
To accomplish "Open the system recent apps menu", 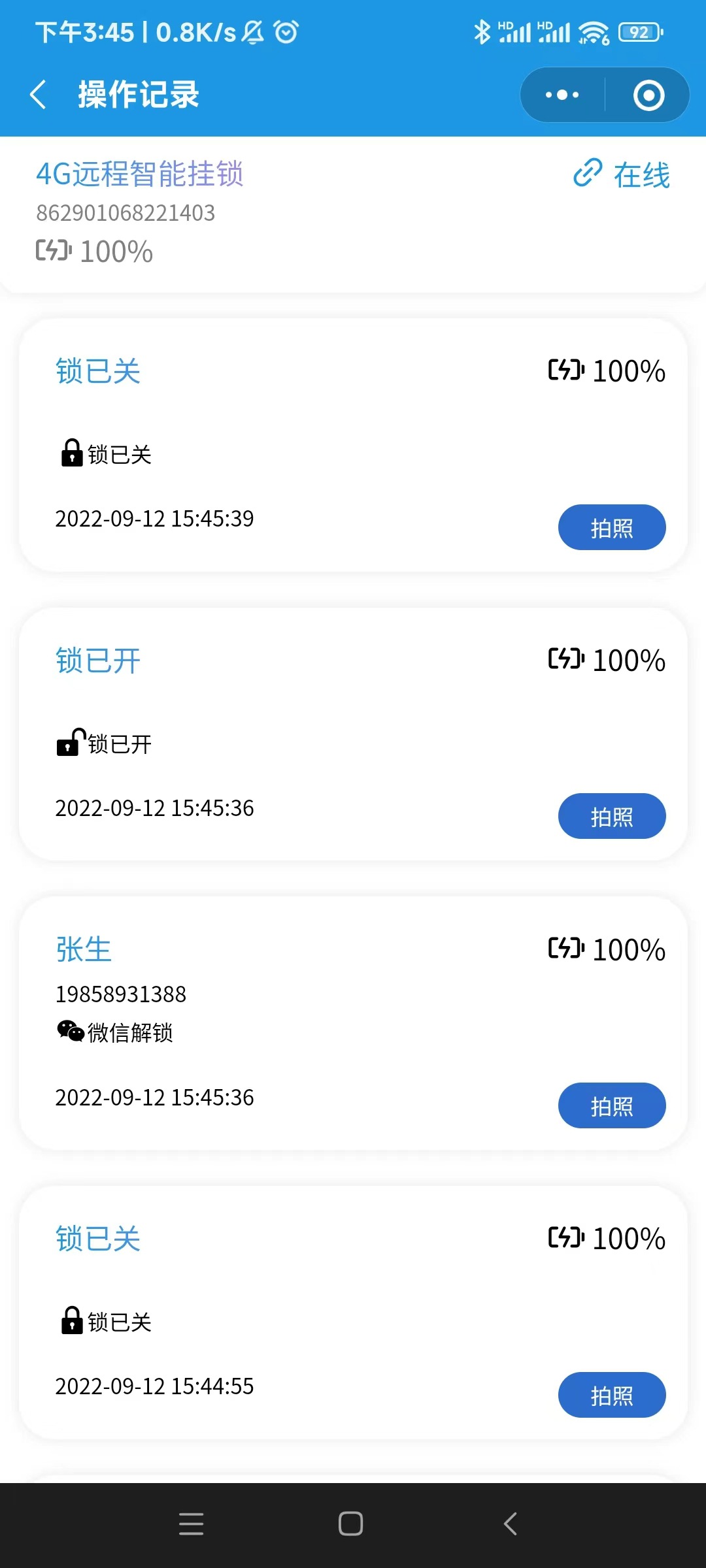I will point(191,1524).
